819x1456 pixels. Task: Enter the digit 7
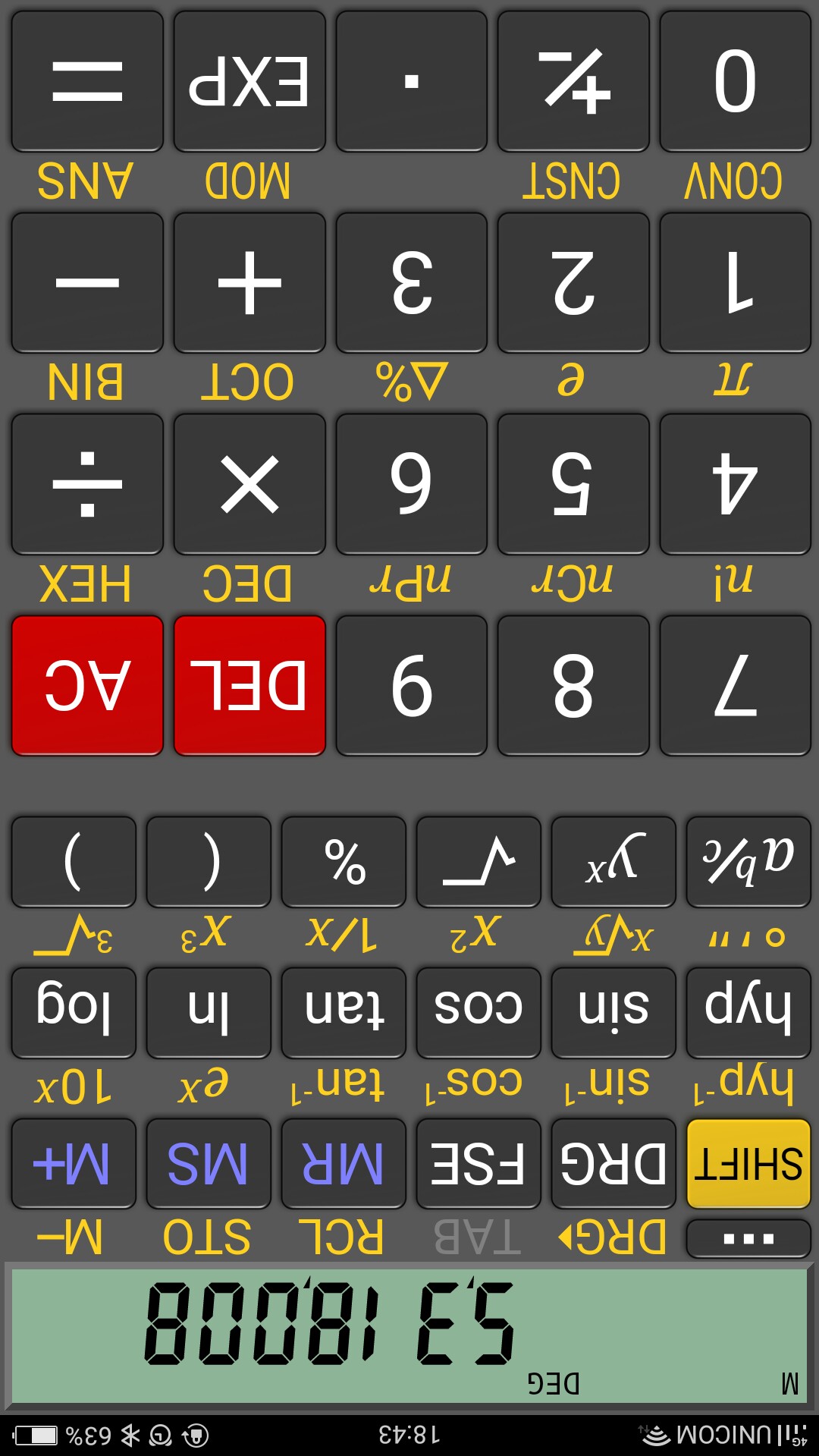click(x=736, y=685)
